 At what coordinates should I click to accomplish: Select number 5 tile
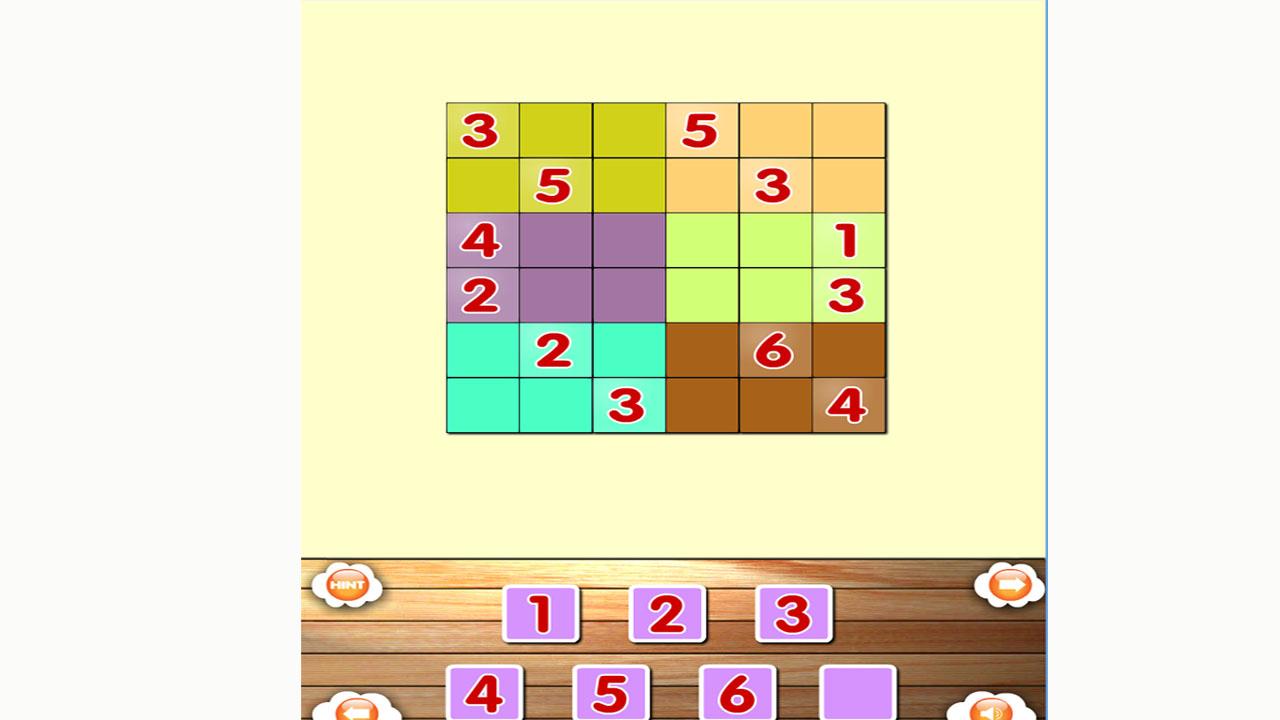point(611,693)
